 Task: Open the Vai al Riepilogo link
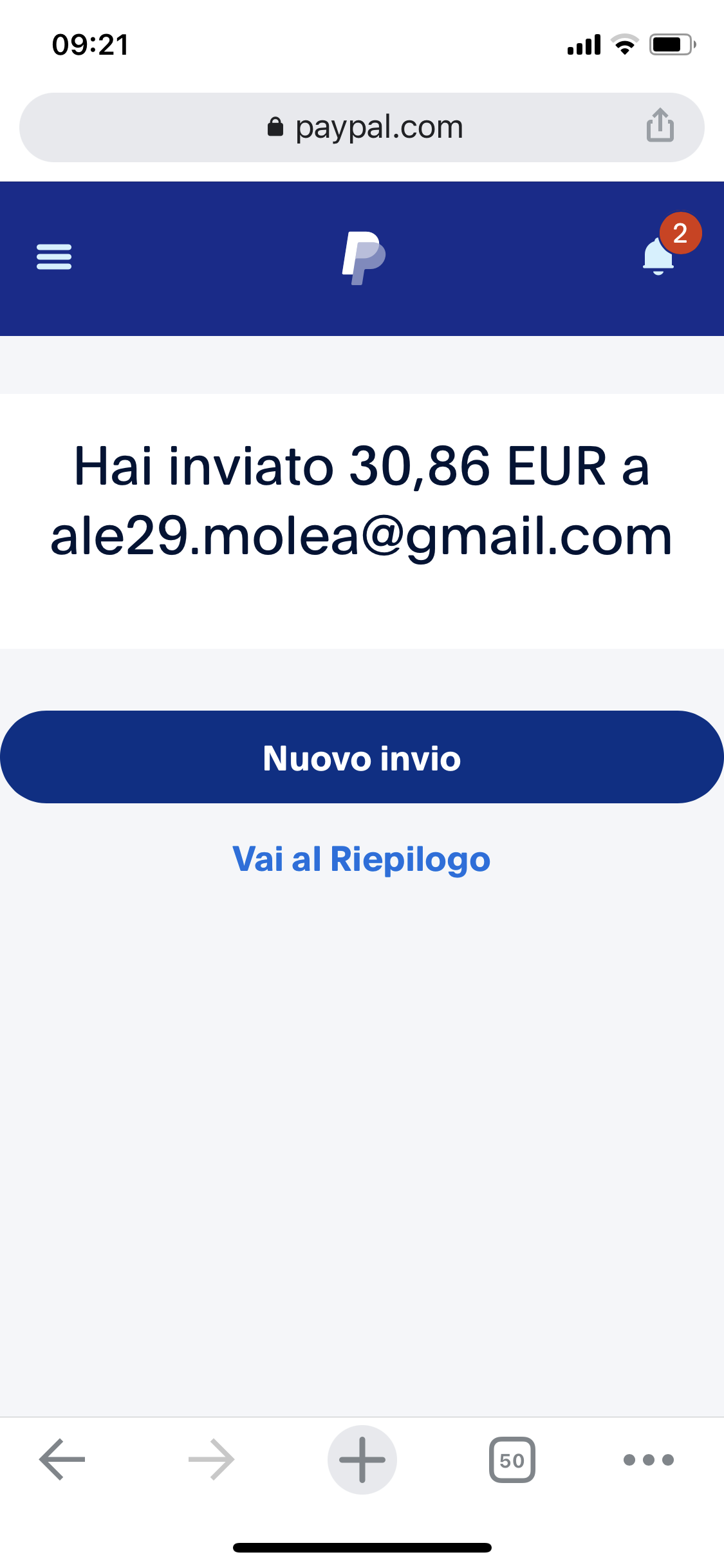[x=362, y=859]
